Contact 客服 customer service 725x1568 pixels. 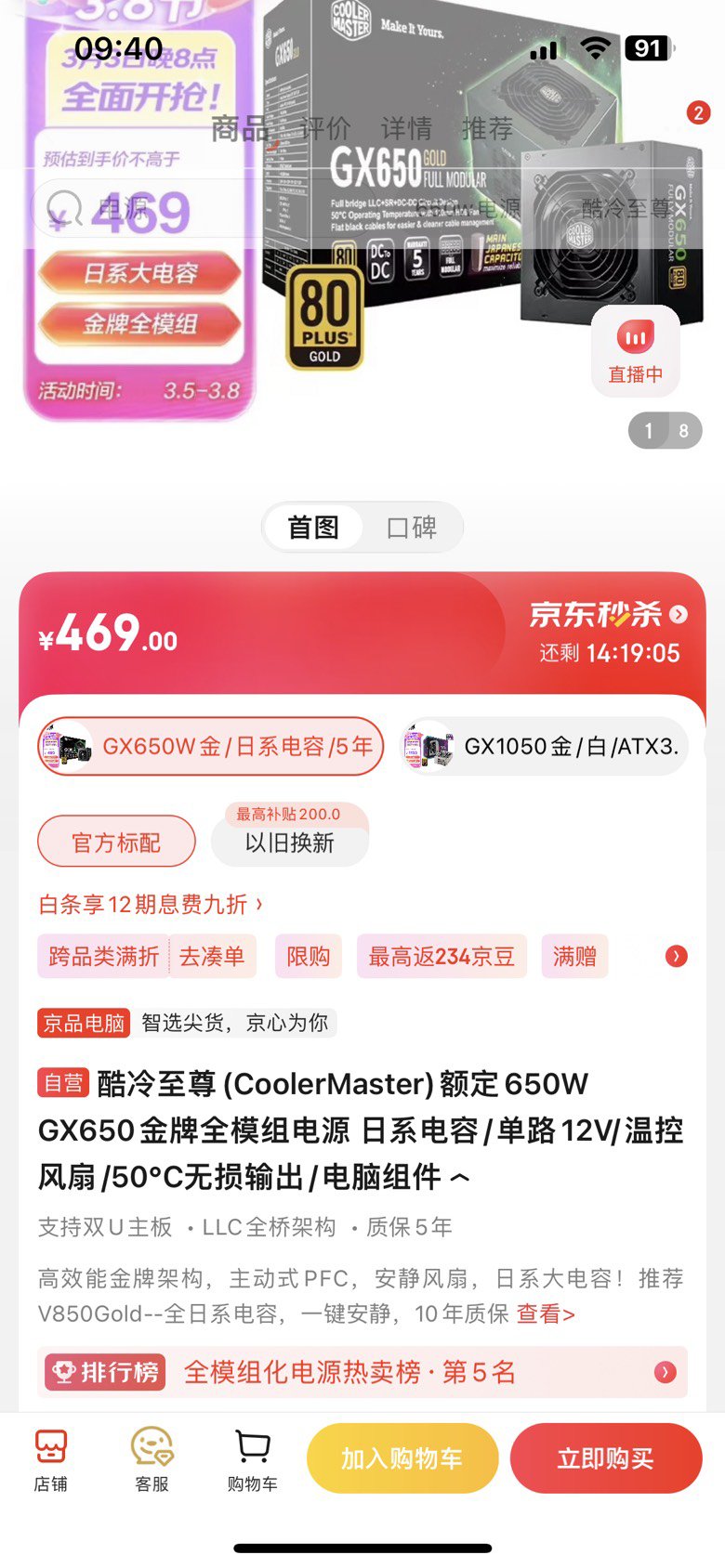152,1460
